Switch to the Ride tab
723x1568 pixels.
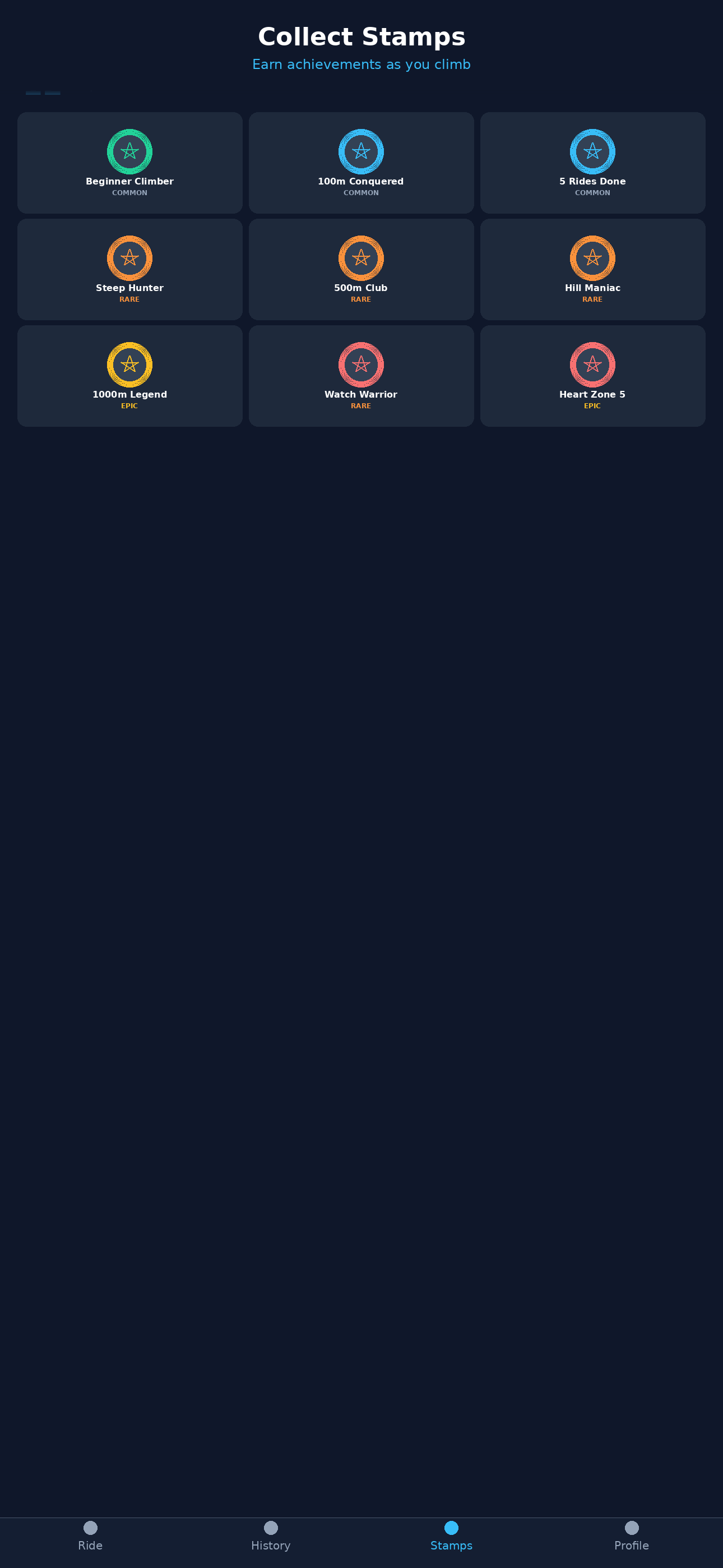coord(90,1535)
